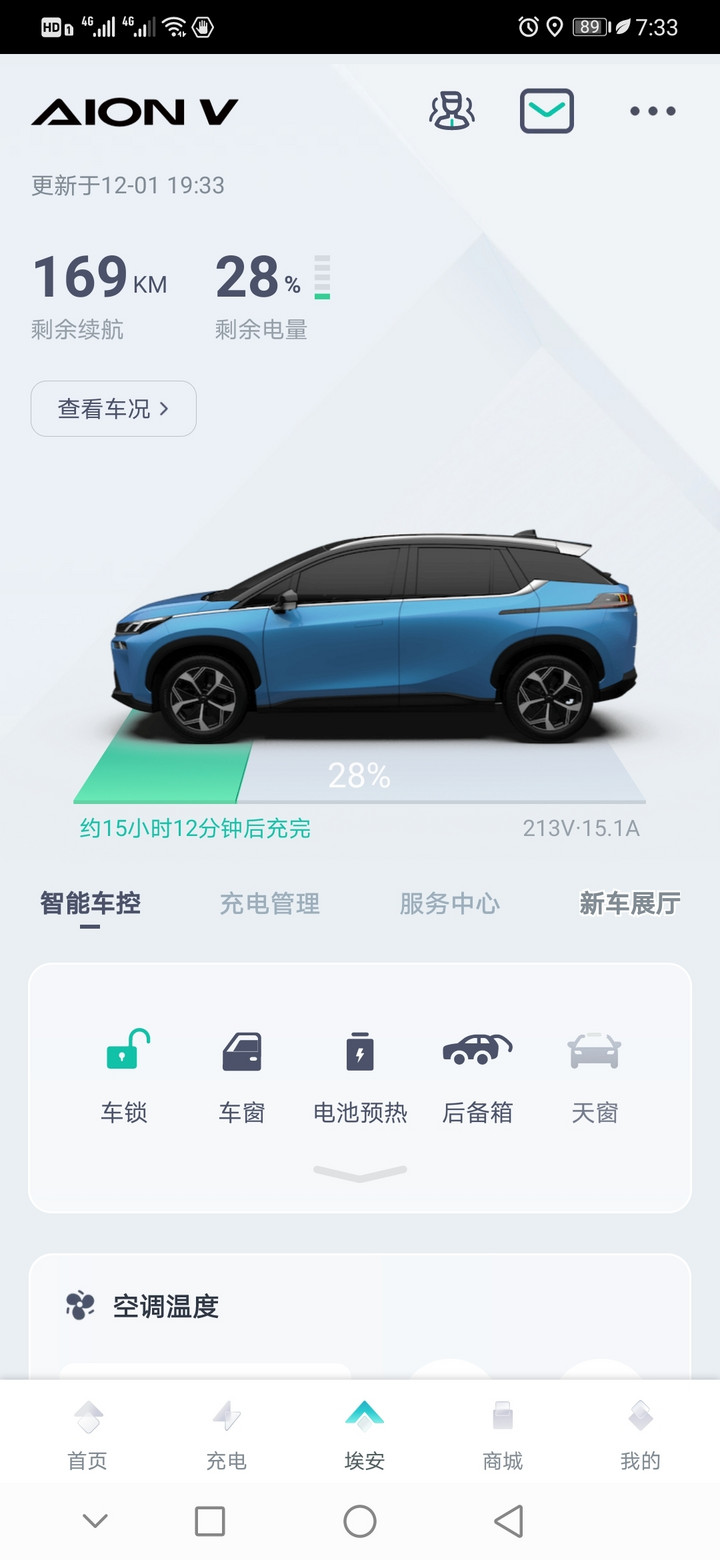The height and width of the screenshot is (1560, 720).
Task: Switch to the 我的 profile tab
Action: pos(640,1436)
